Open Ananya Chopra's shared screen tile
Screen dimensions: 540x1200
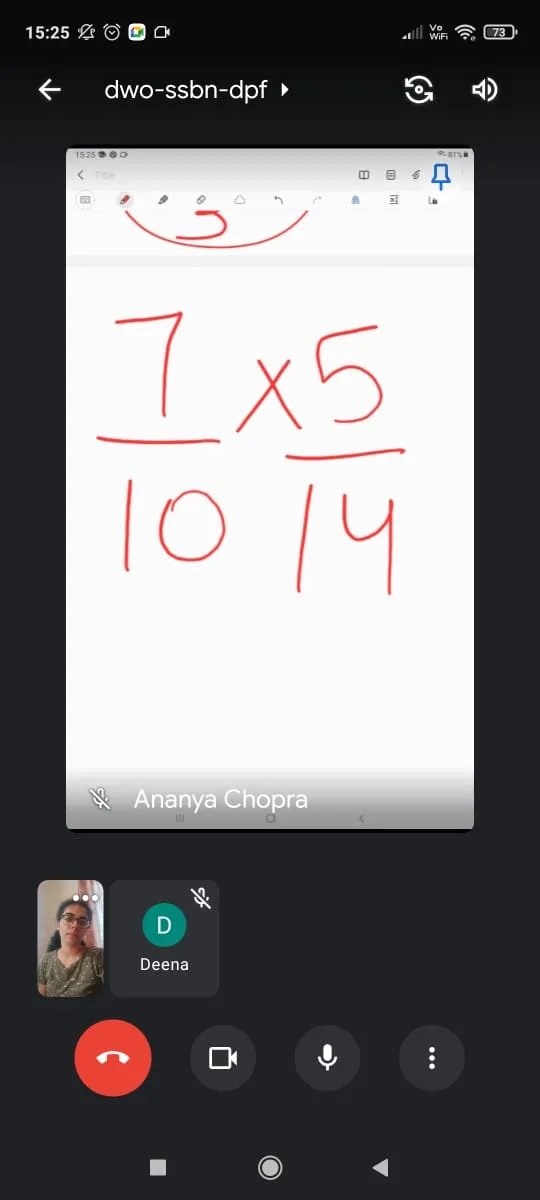270,489
